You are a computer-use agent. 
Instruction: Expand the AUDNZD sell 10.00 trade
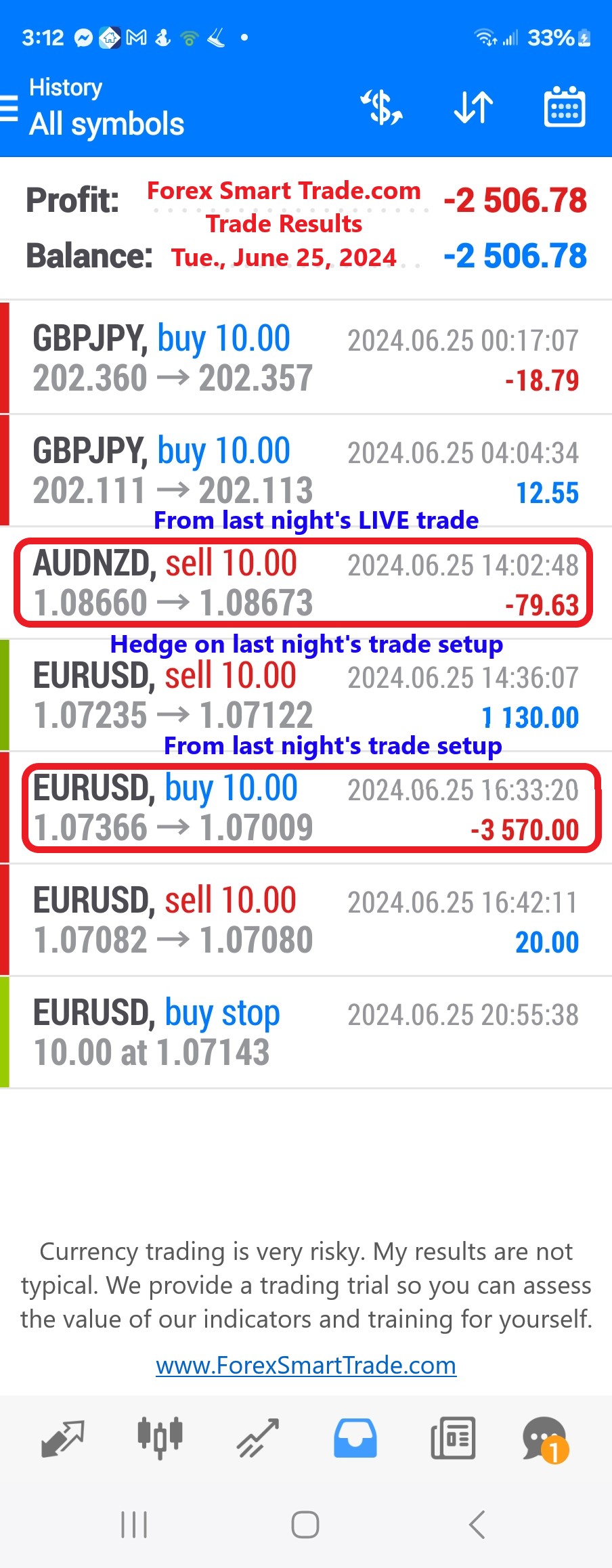(306, 583)
